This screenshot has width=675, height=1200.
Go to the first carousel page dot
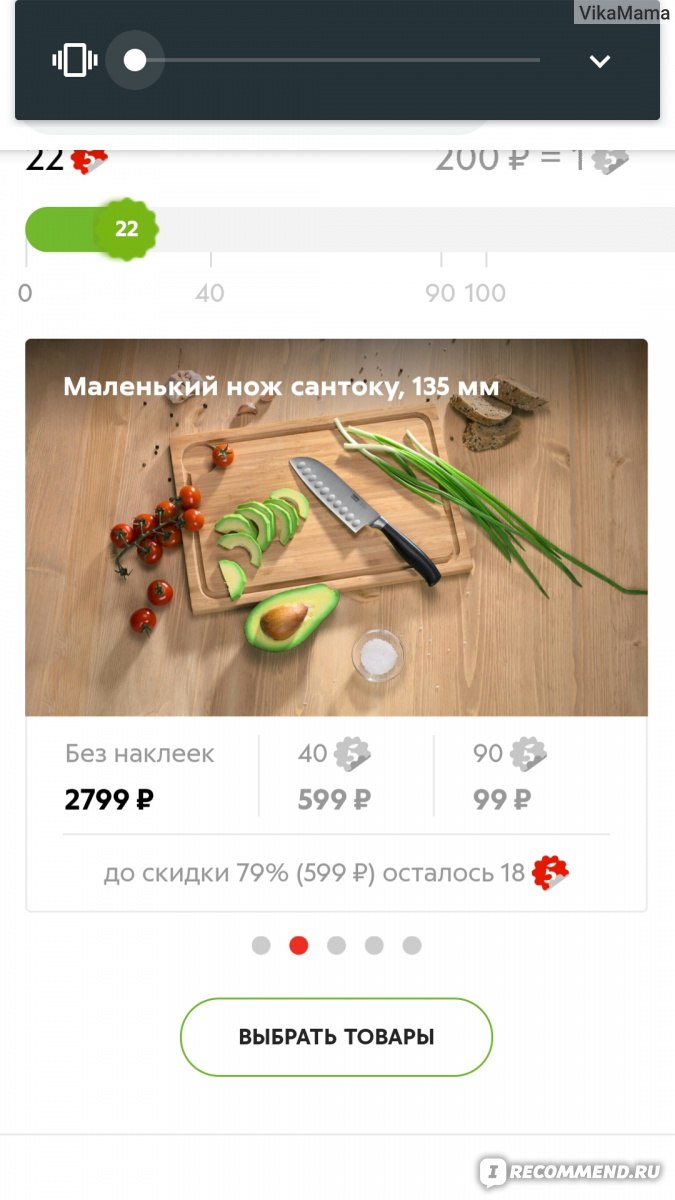pyautogui.click(x=261, y=945)
